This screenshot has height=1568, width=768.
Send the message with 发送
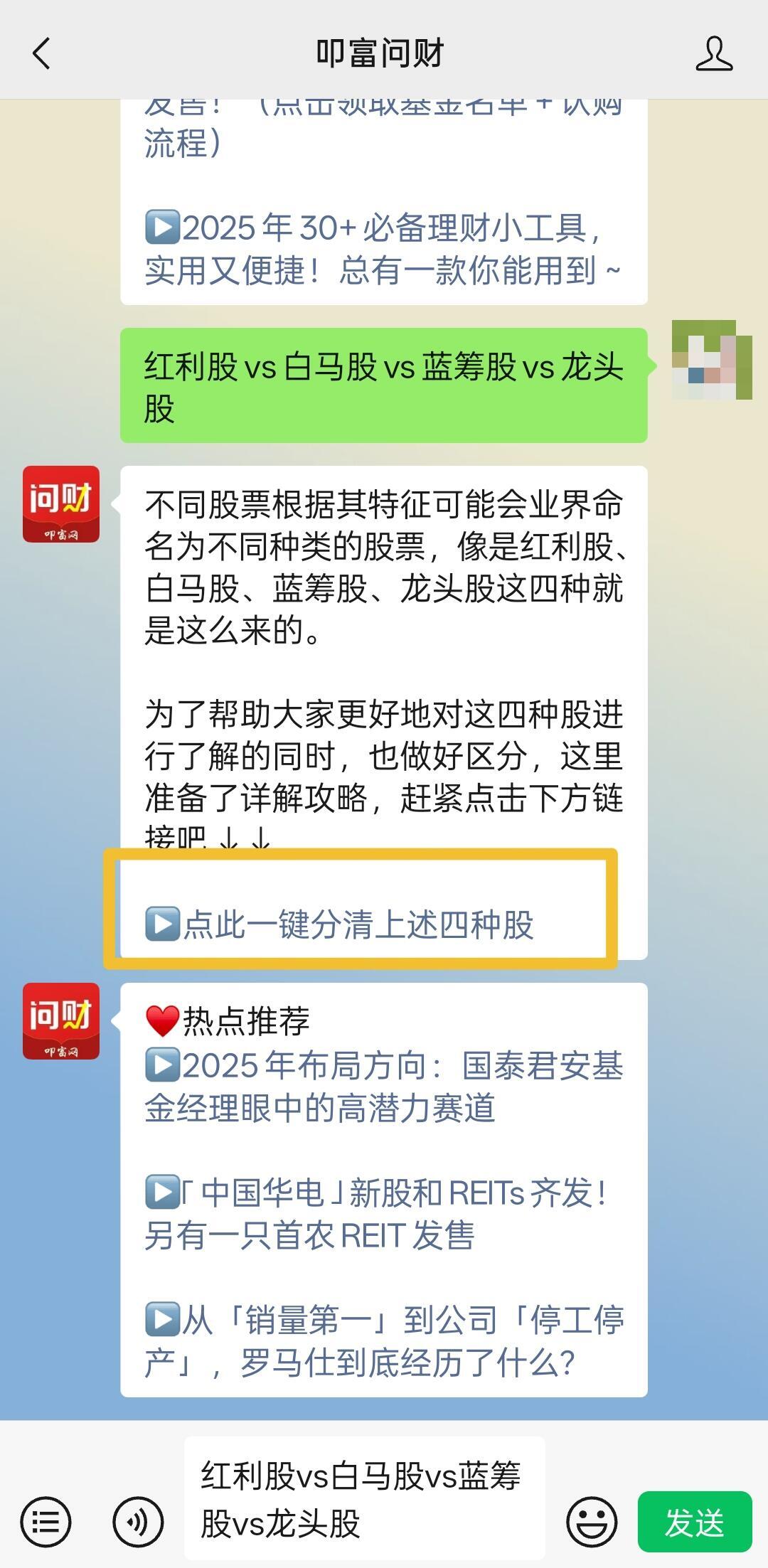coord(694,1522)
